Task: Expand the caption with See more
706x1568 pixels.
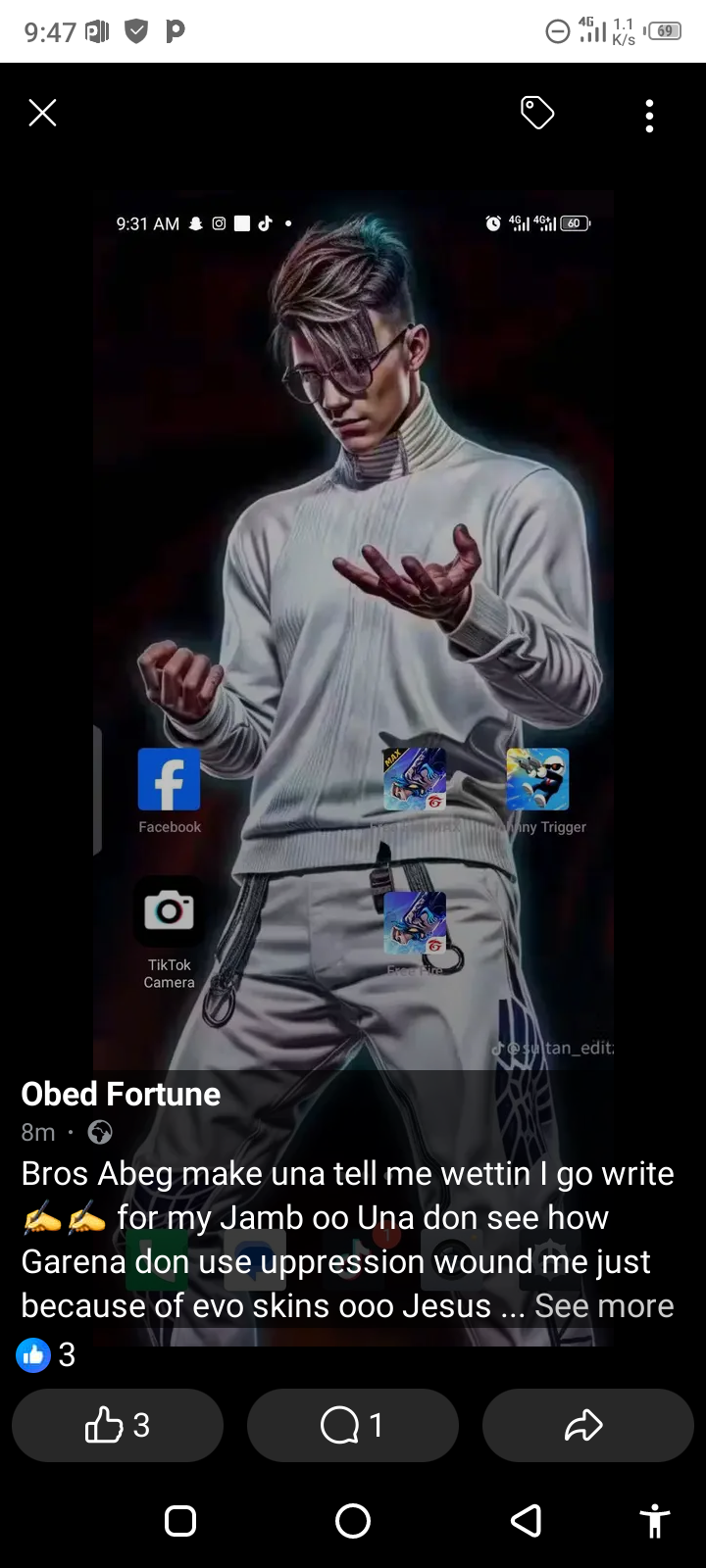Action: pyautogui.click(x=603, y=1305)
